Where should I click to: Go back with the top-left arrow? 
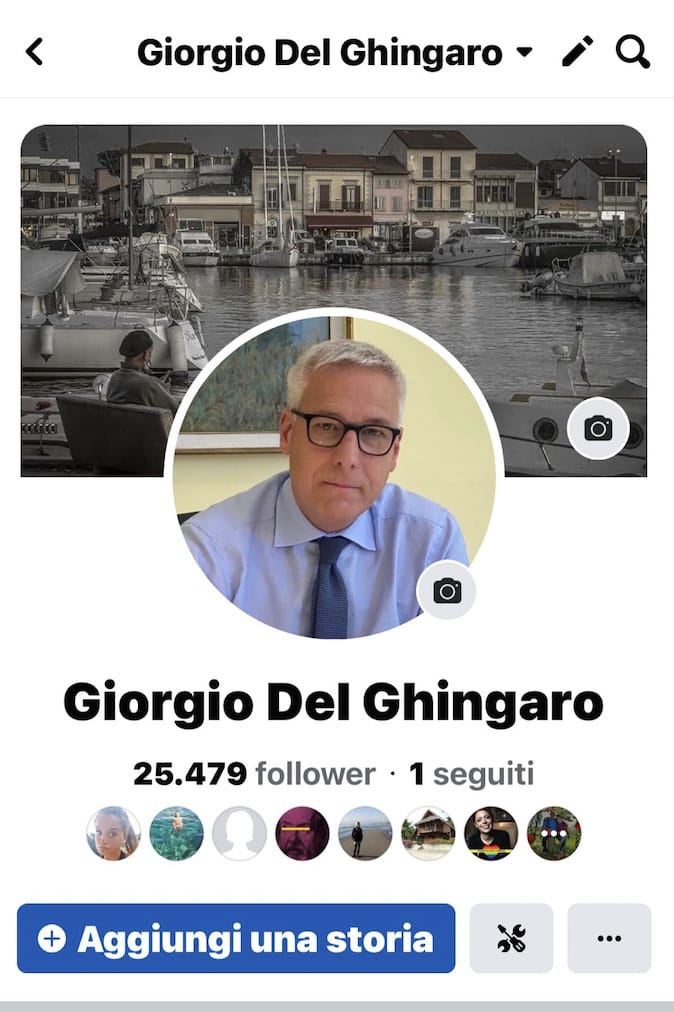click(x=35, y=51)
